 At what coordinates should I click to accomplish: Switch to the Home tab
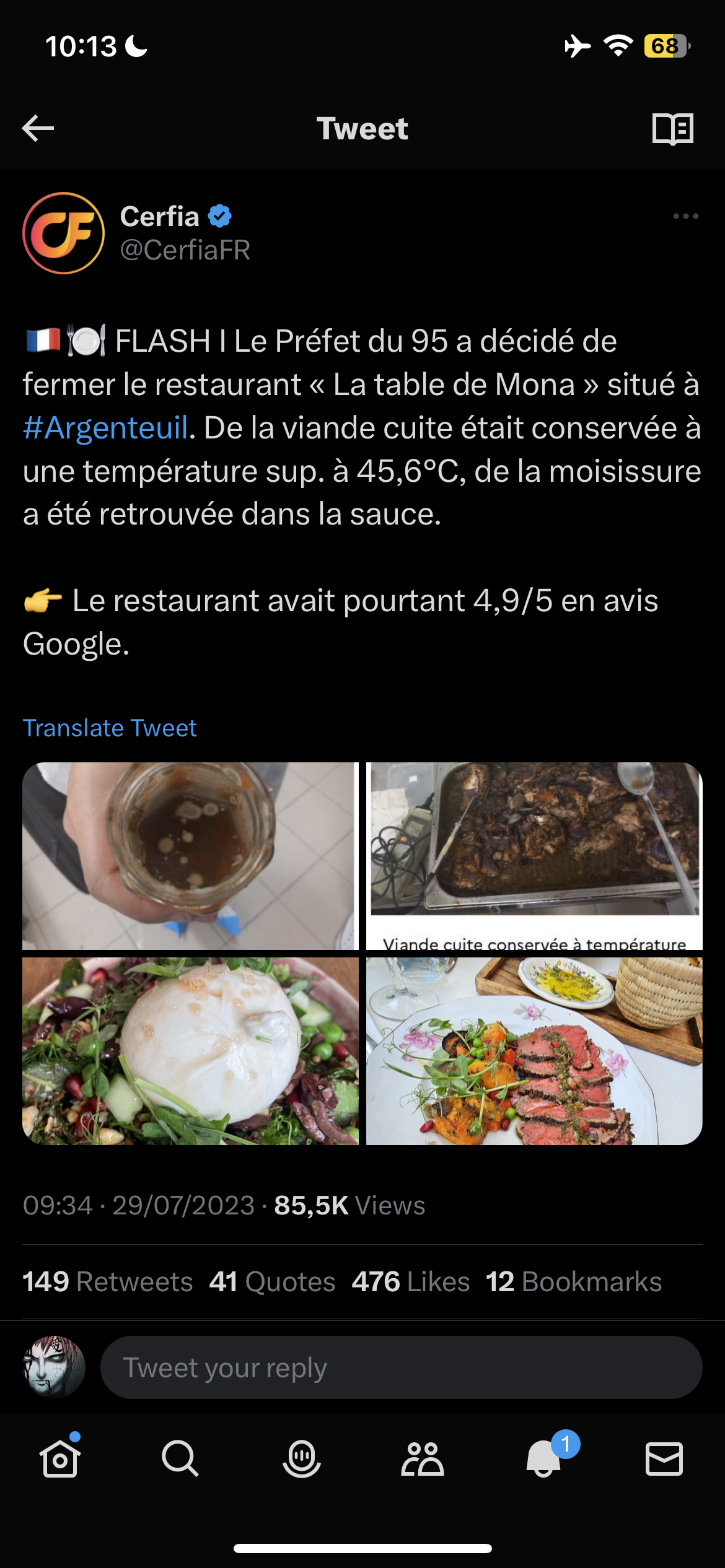click(60, 1459)
